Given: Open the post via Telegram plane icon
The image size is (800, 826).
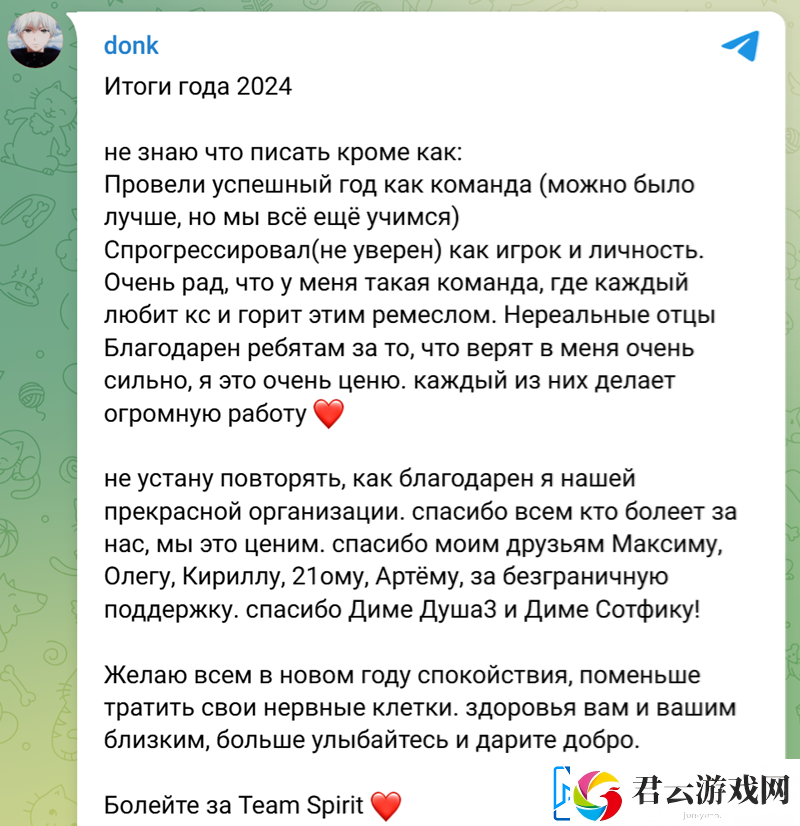Looking at the screenshot, I should (x=740, y=46).
